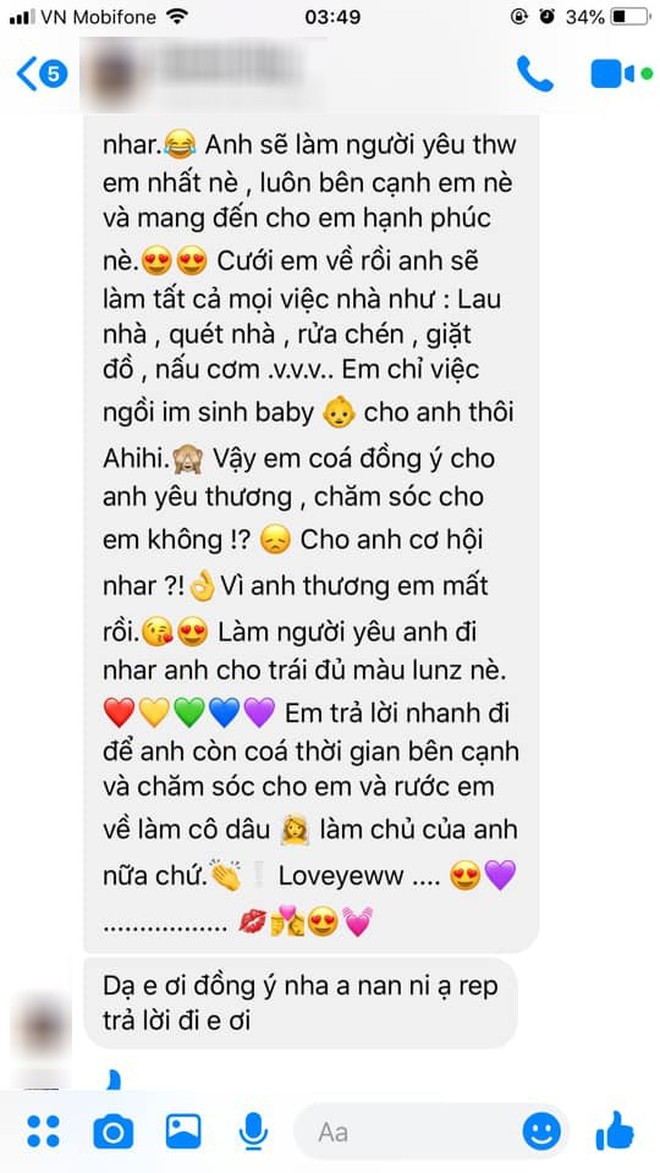Open the more actions grid icon
Viewport: 660px width, 1173px height.
(43, 1130)
